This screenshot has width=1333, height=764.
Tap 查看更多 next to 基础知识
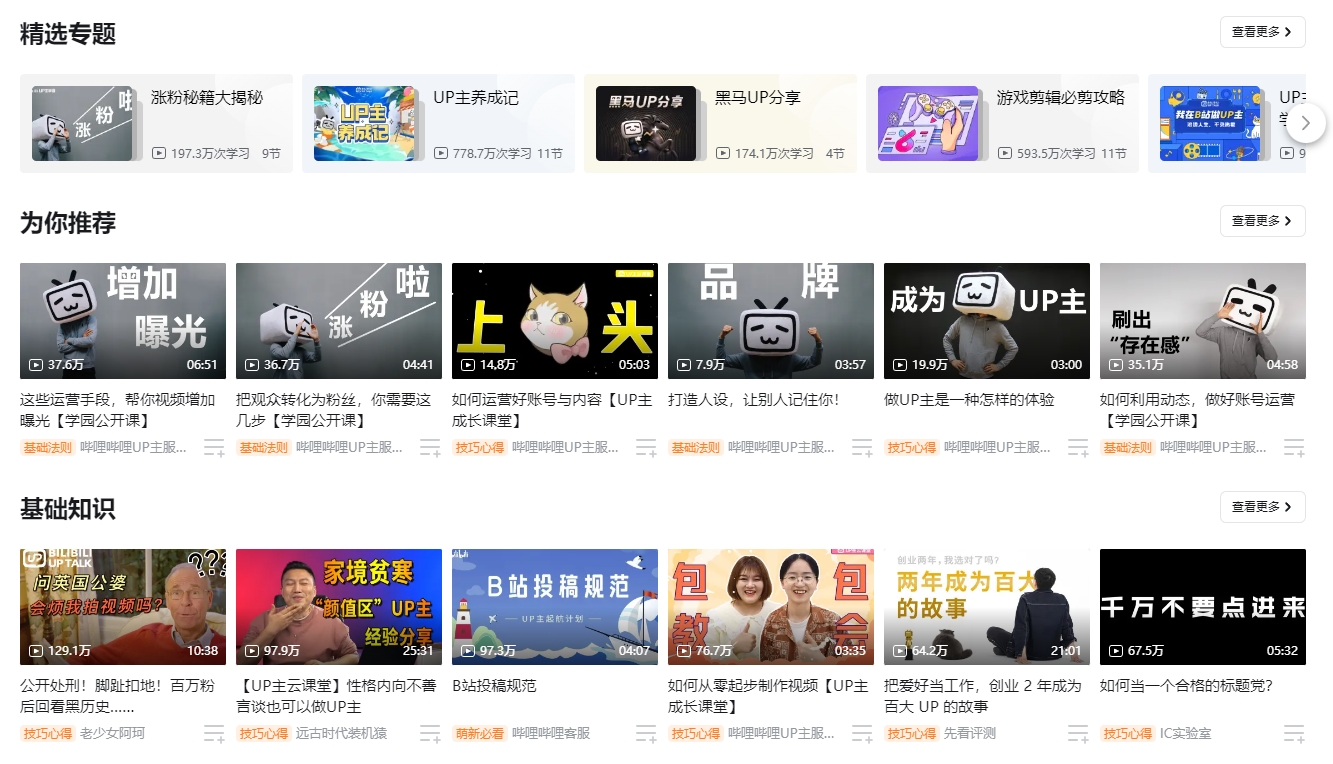1262,507
